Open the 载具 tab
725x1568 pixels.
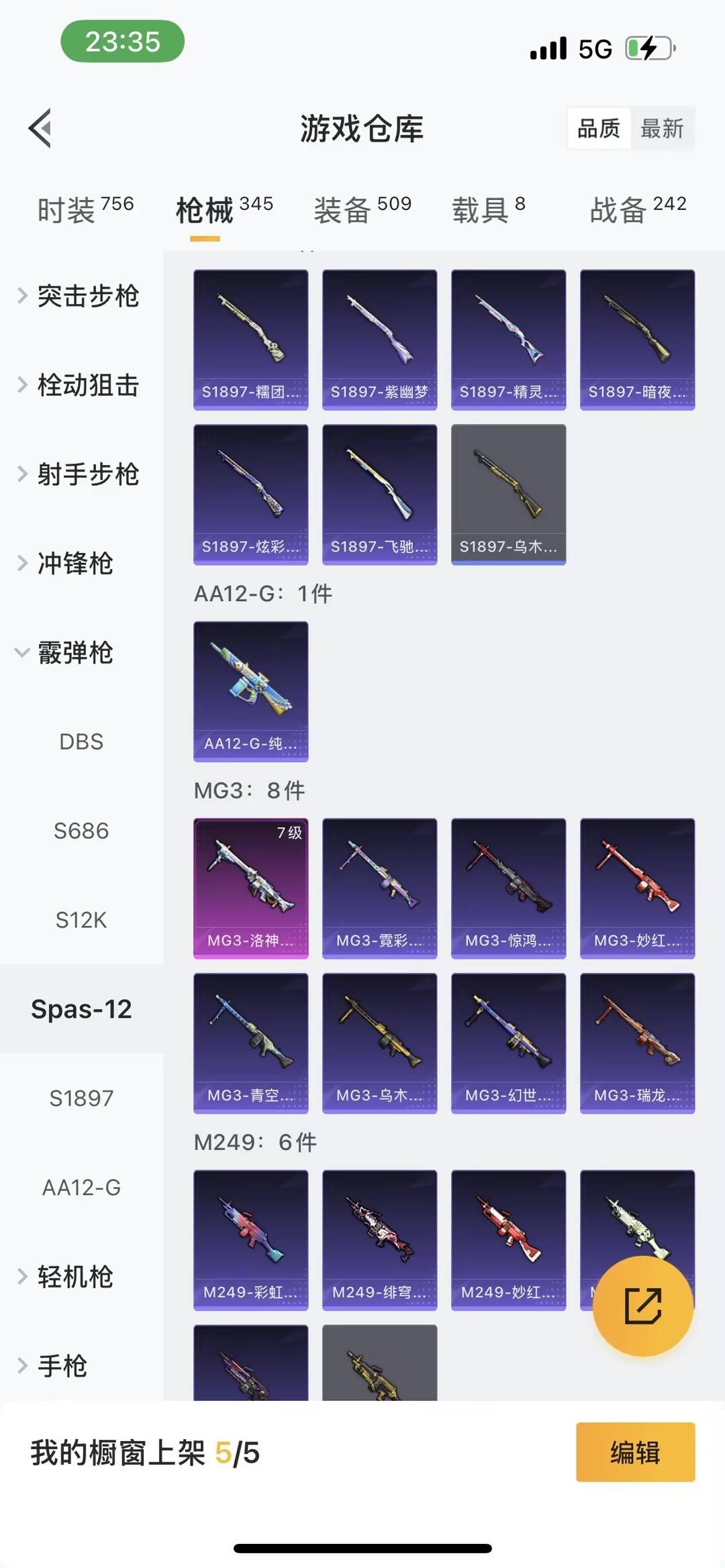[x=488, y=210]
